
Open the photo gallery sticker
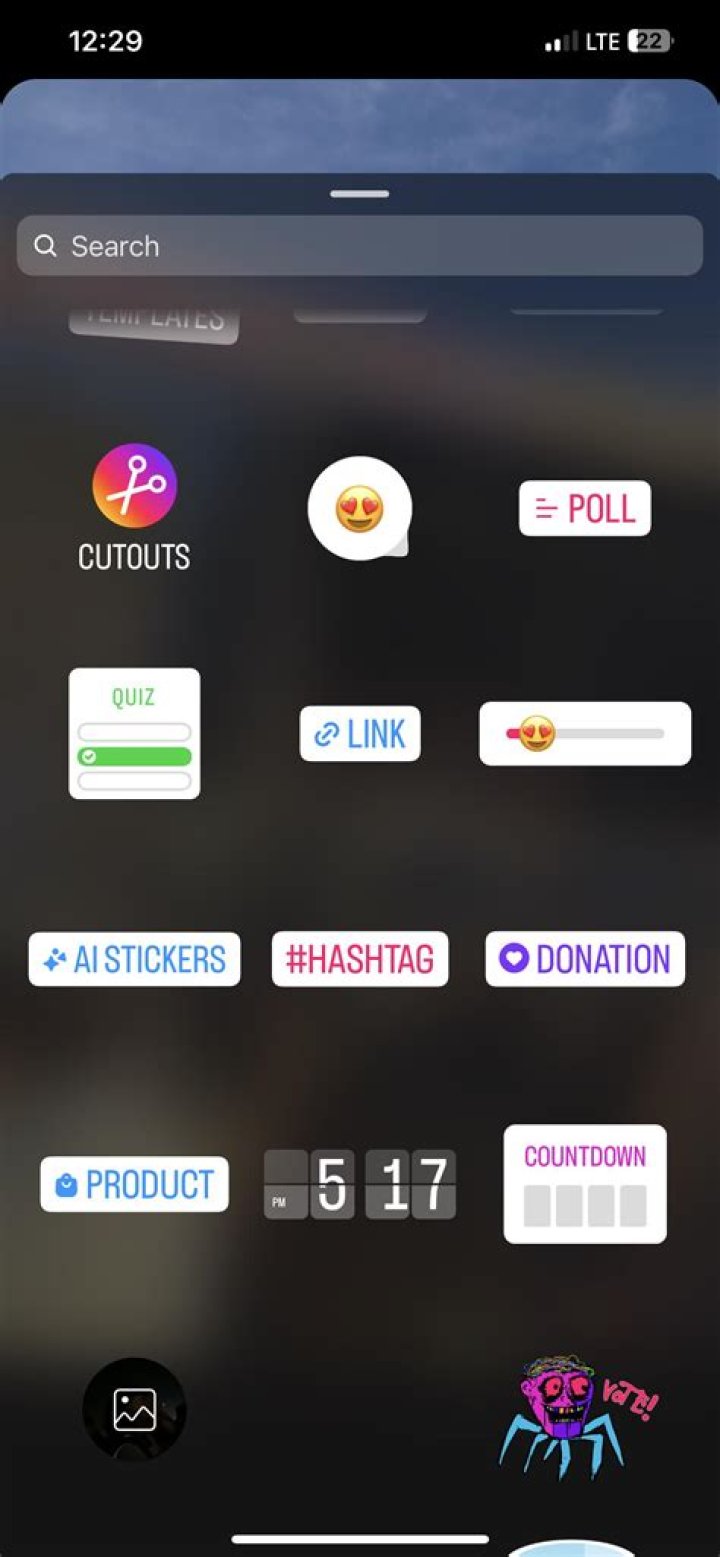point(134,1409)
